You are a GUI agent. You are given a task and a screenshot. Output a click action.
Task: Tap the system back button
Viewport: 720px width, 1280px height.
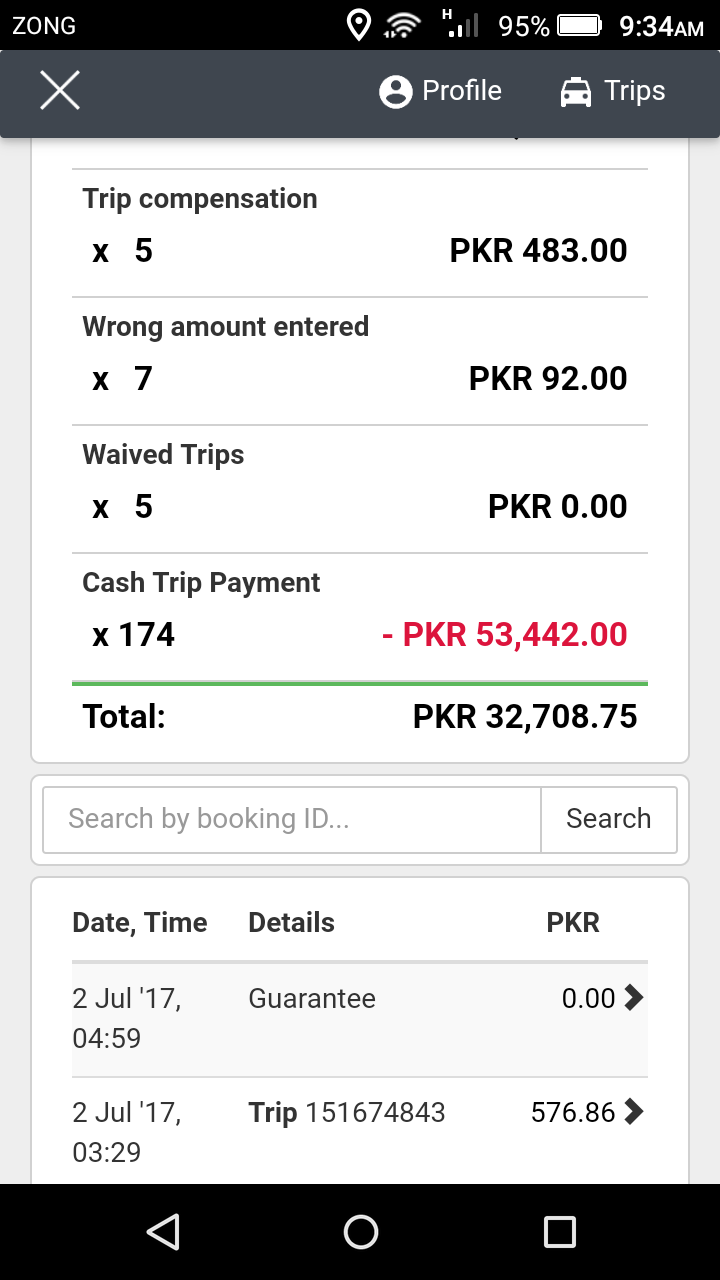coord(162,1232)
